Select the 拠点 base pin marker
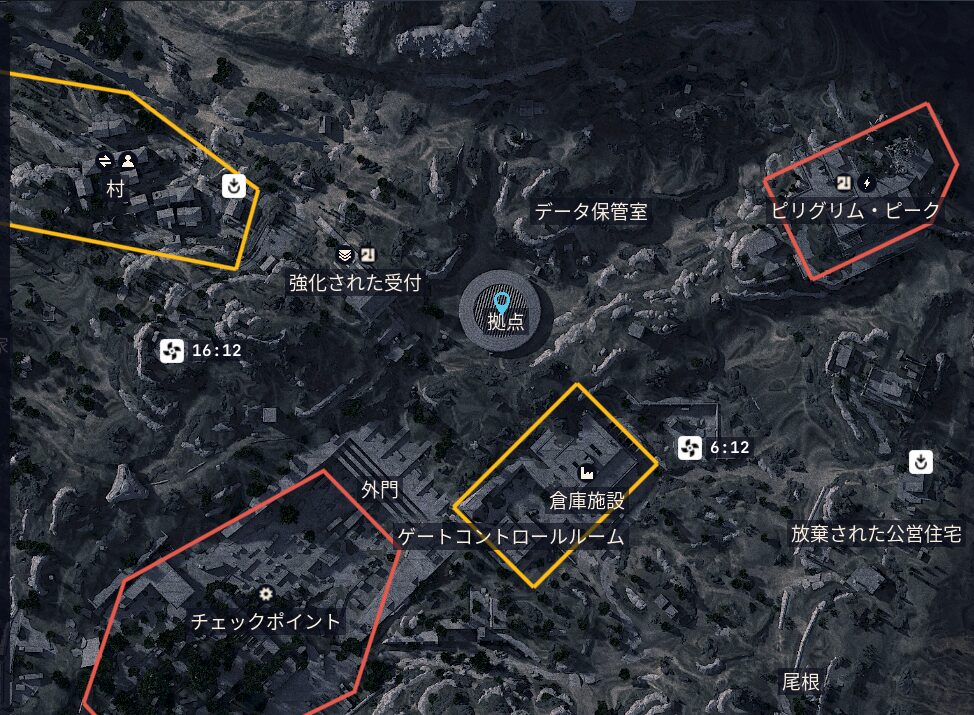This screenshot has height=715, width=974. coord(504,299)
